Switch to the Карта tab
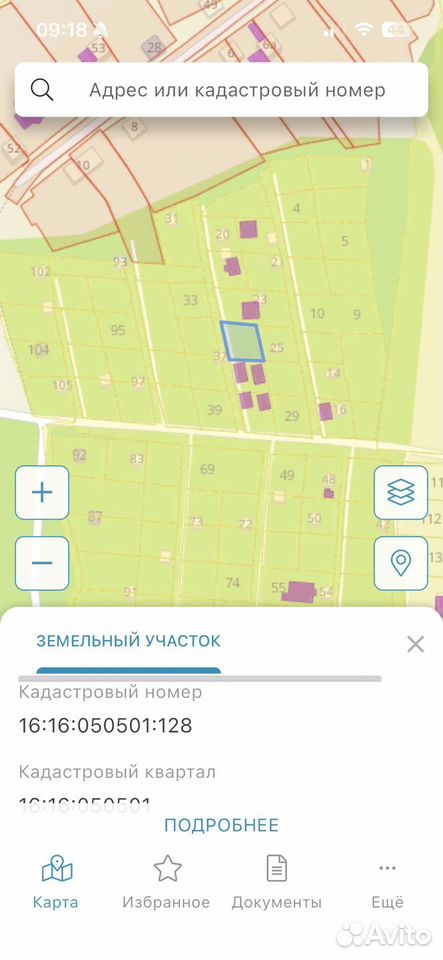This screenshot has height=960, width=443. pyautogui.click(x=56, y=882)
